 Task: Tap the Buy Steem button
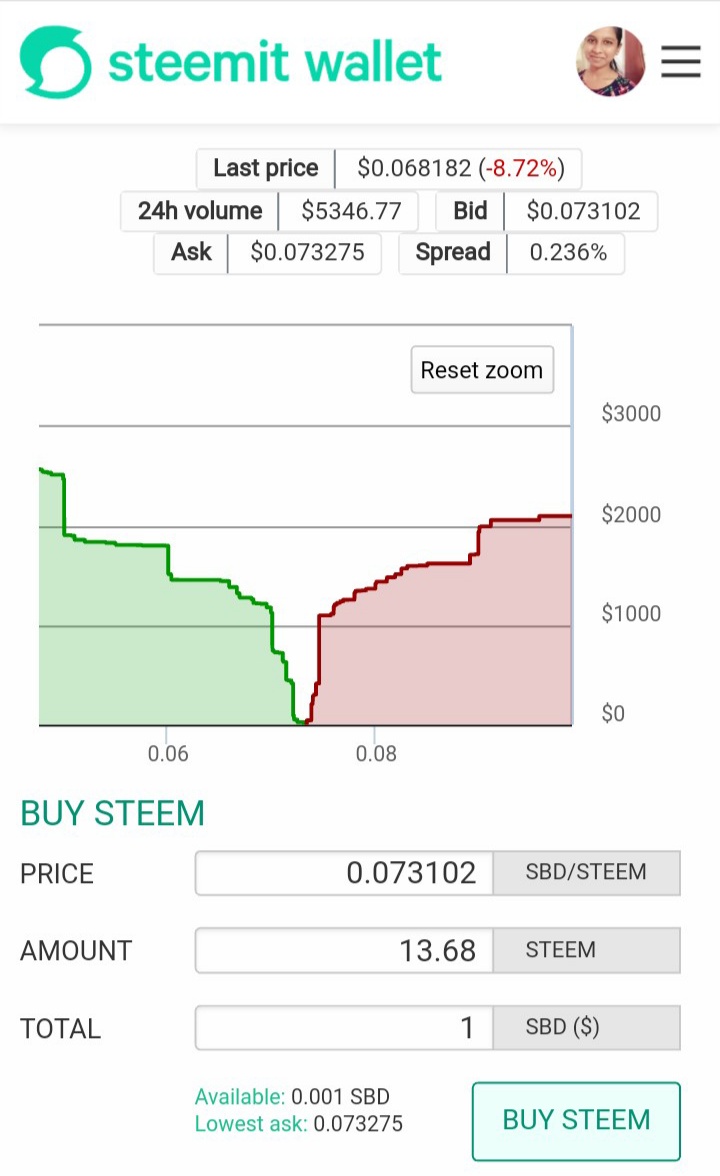576,1120
